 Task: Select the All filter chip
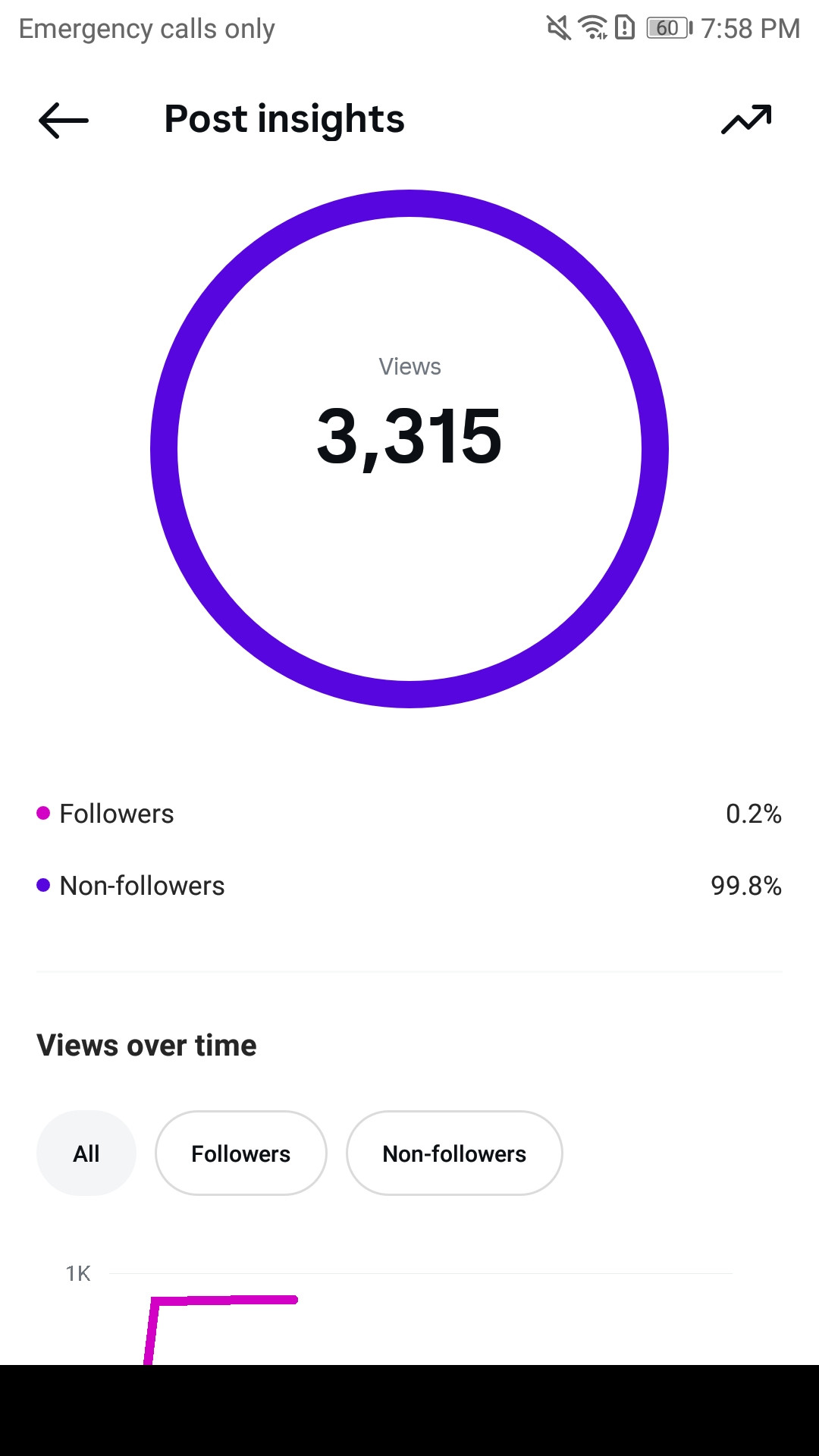pyautogui.click(x=86, y=1153)
